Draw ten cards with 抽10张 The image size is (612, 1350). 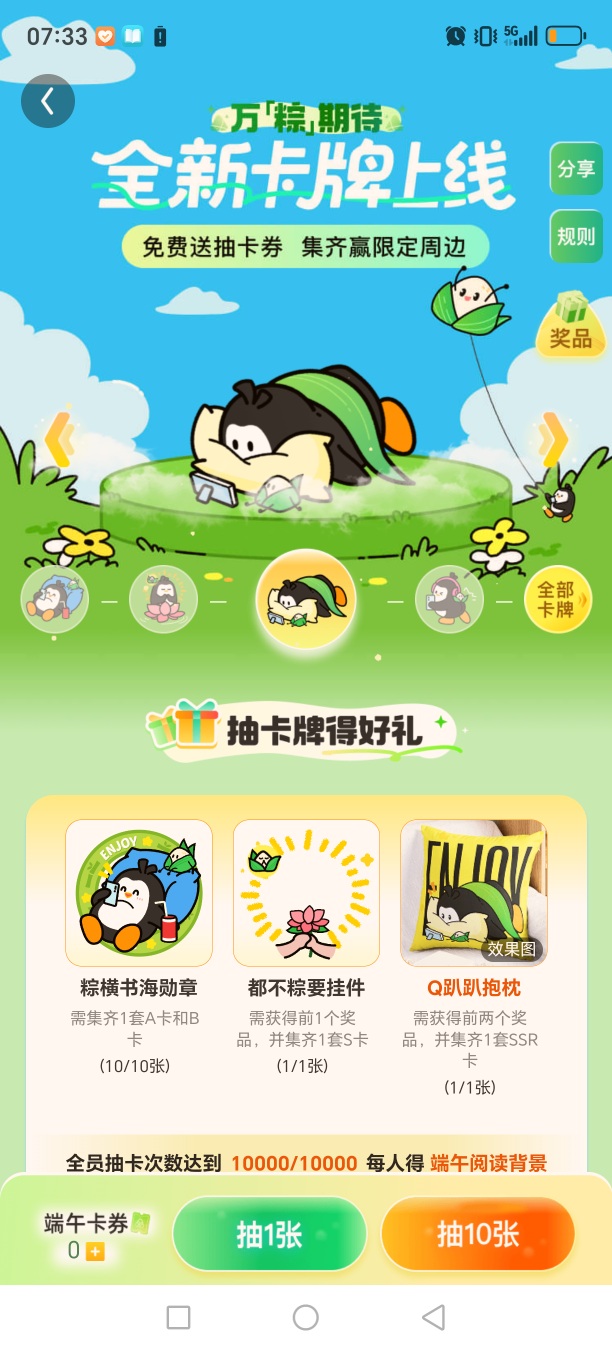478,1234
